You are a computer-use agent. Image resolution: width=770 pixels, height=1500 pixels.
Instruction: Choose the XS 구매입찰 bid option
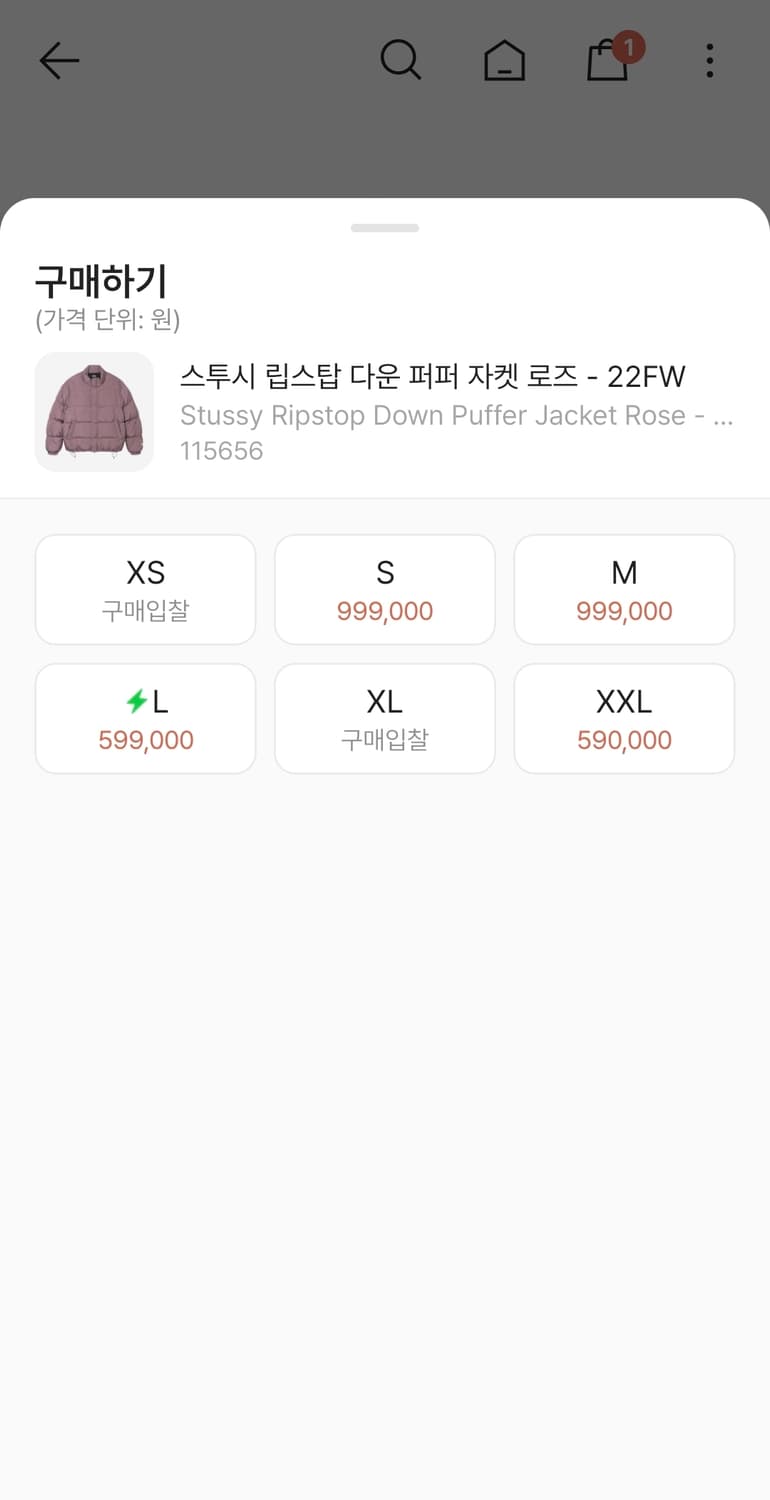click(x=145, y=589)
